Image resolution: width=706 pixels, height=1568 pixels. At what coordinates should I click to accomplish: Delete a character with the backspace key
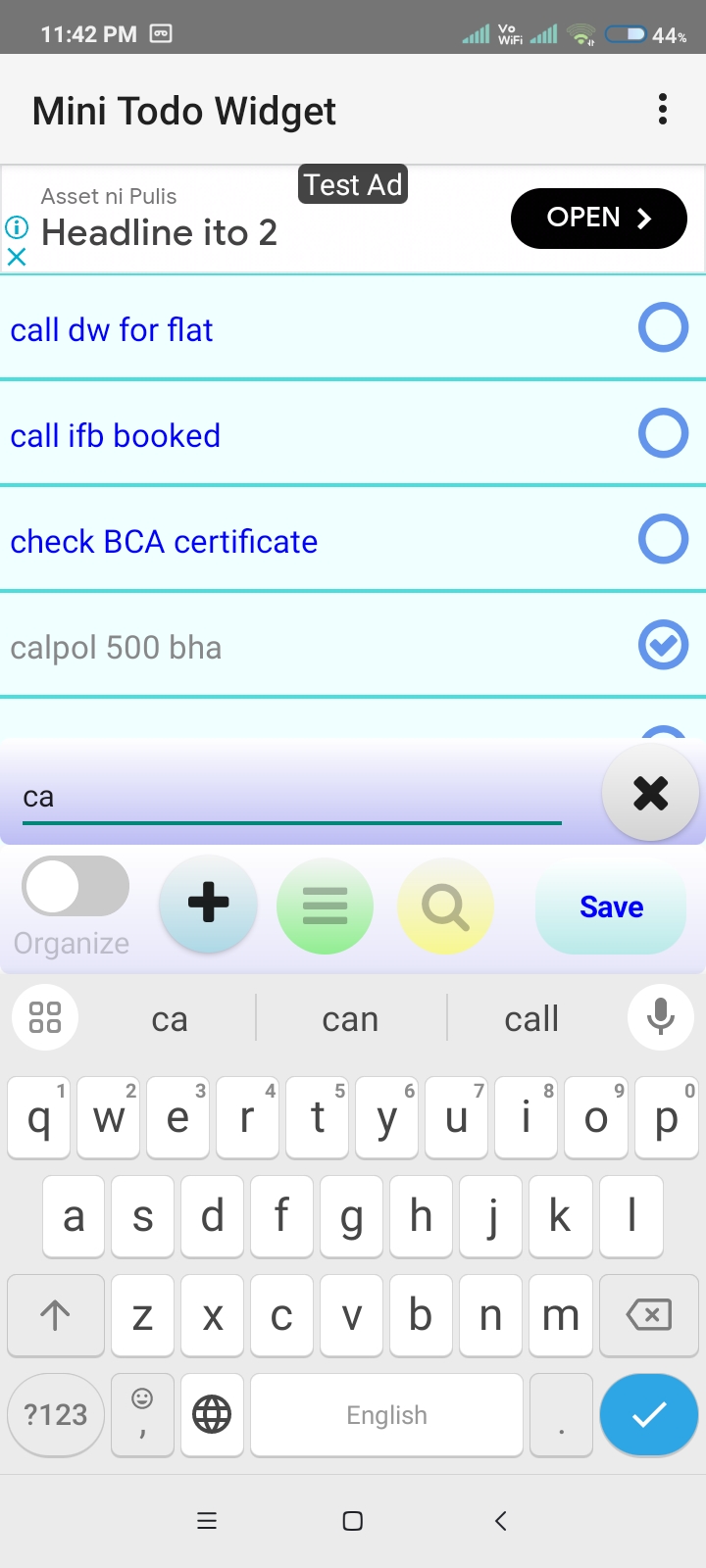click(648, 1315)
